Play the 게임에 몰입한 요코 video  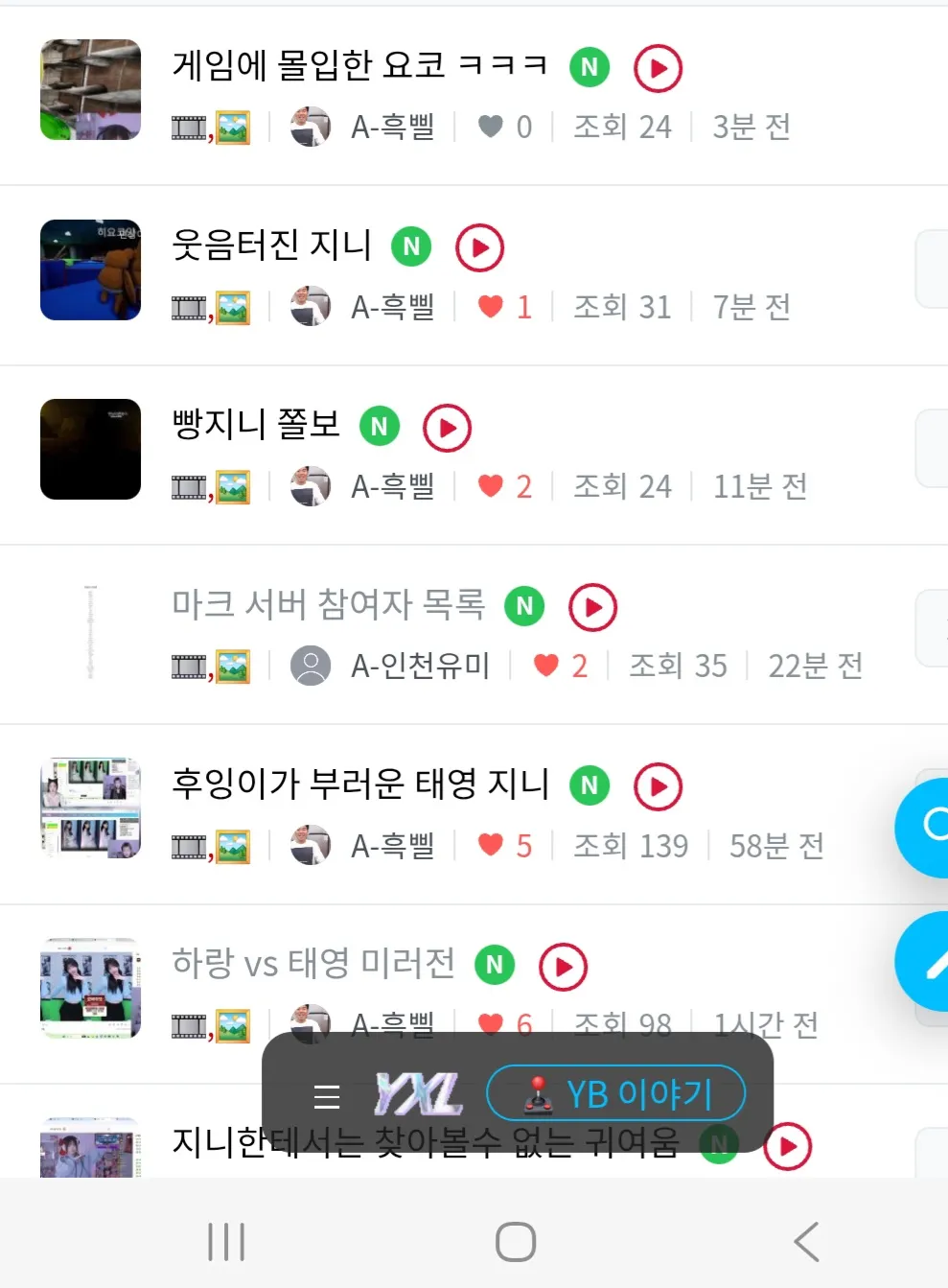click(x=658, y=67)
